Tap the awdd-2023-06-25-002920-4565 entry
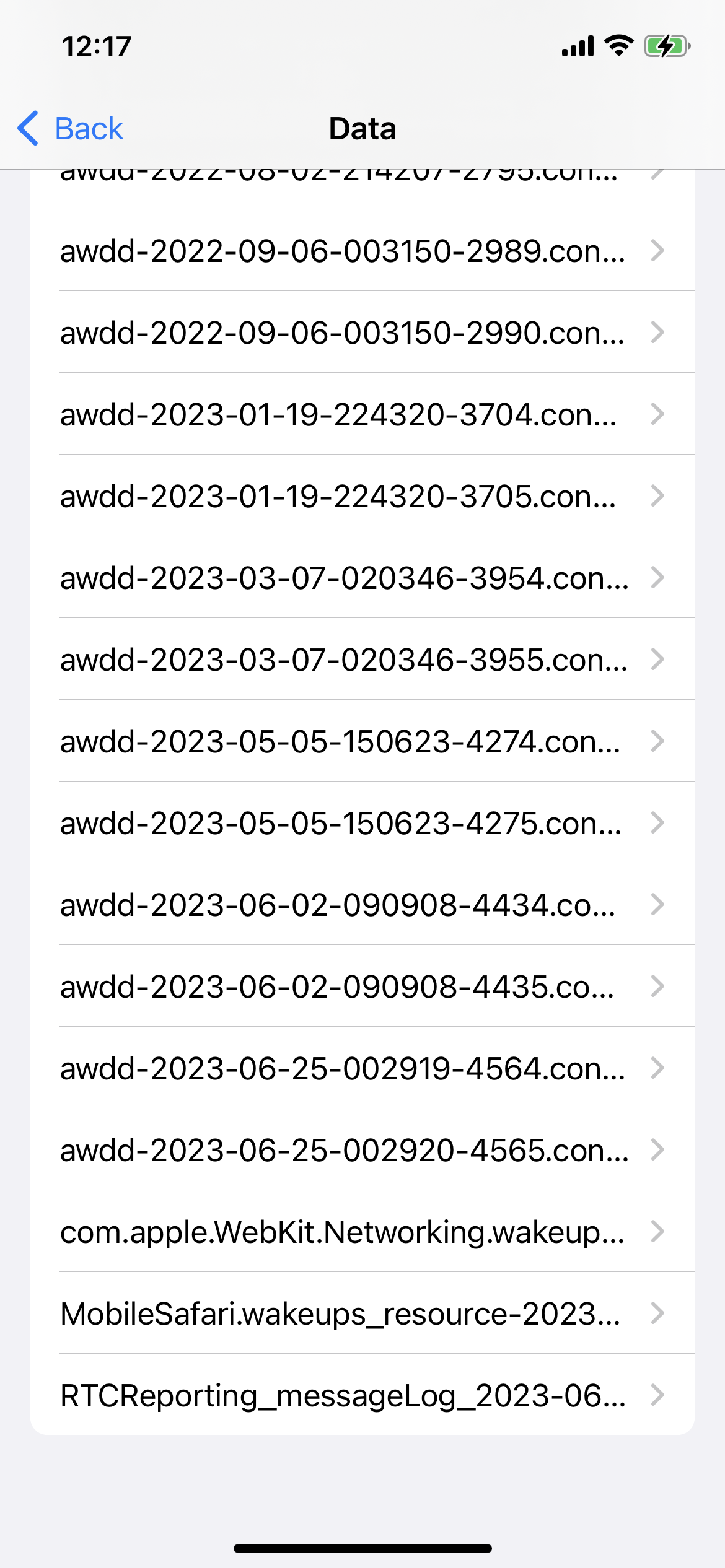The image size is (725, 1568). 362,1149
